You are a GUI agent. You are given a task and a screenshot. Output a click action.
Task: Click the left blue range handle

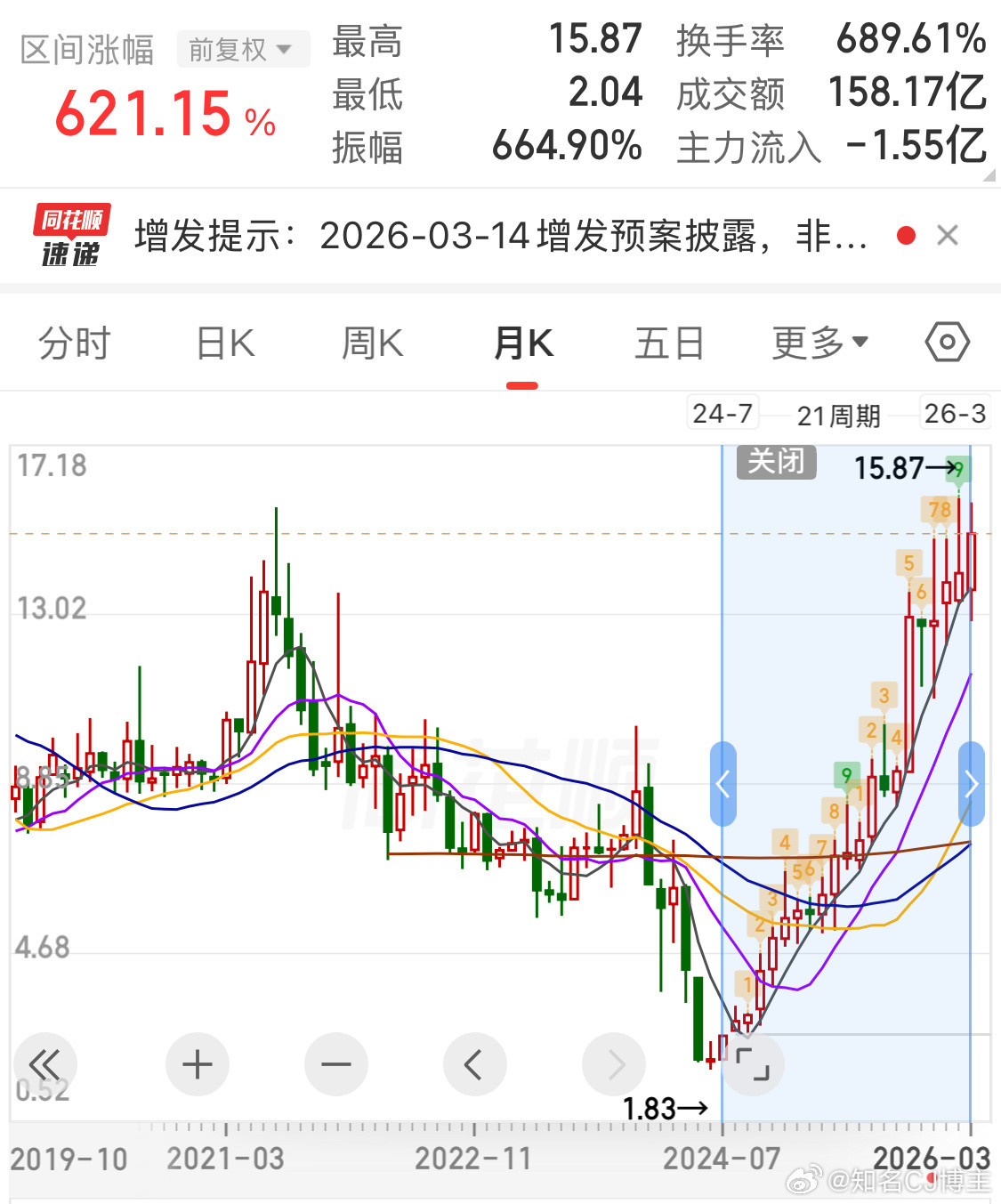[x=722, y=784]
